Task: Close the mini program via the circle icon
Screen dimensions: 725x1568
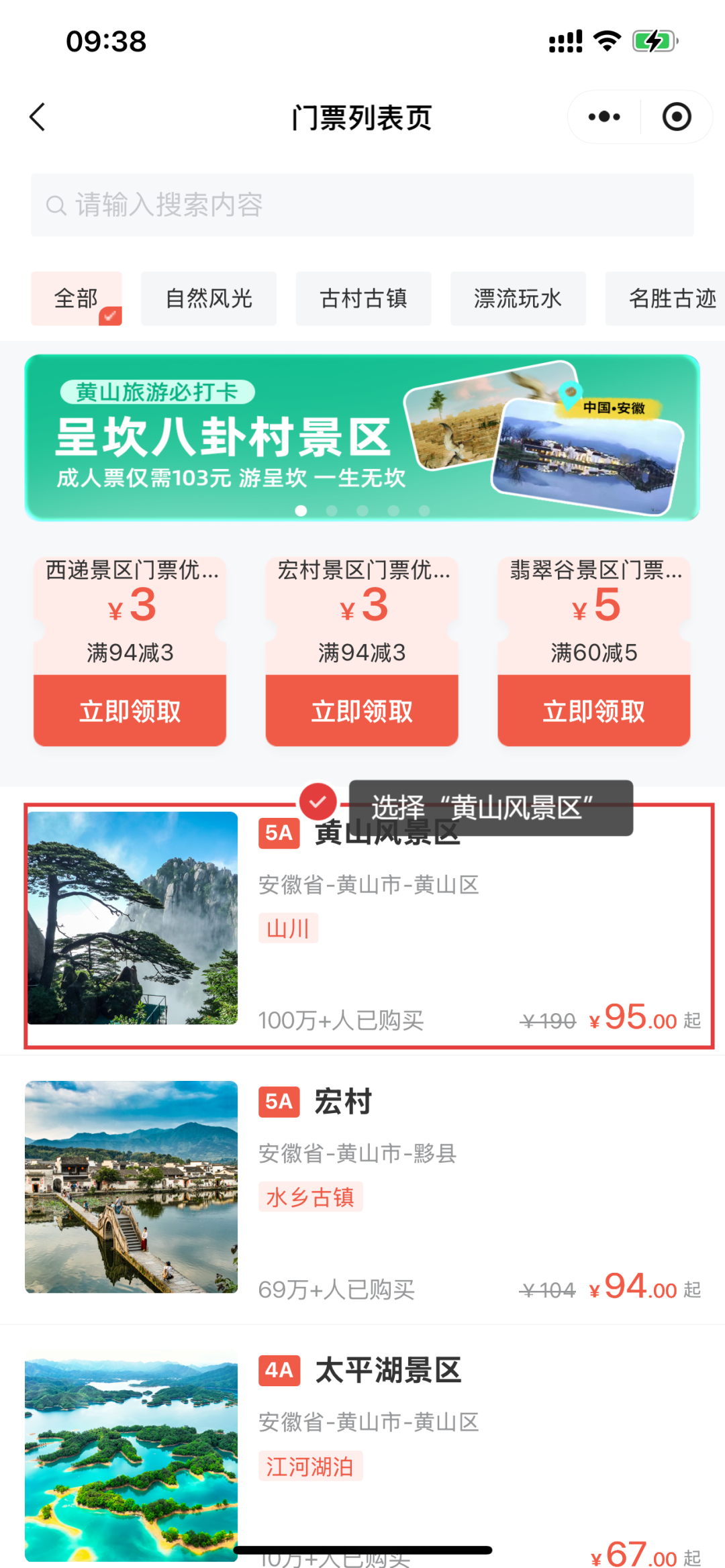Action: [x=676, y=117]
